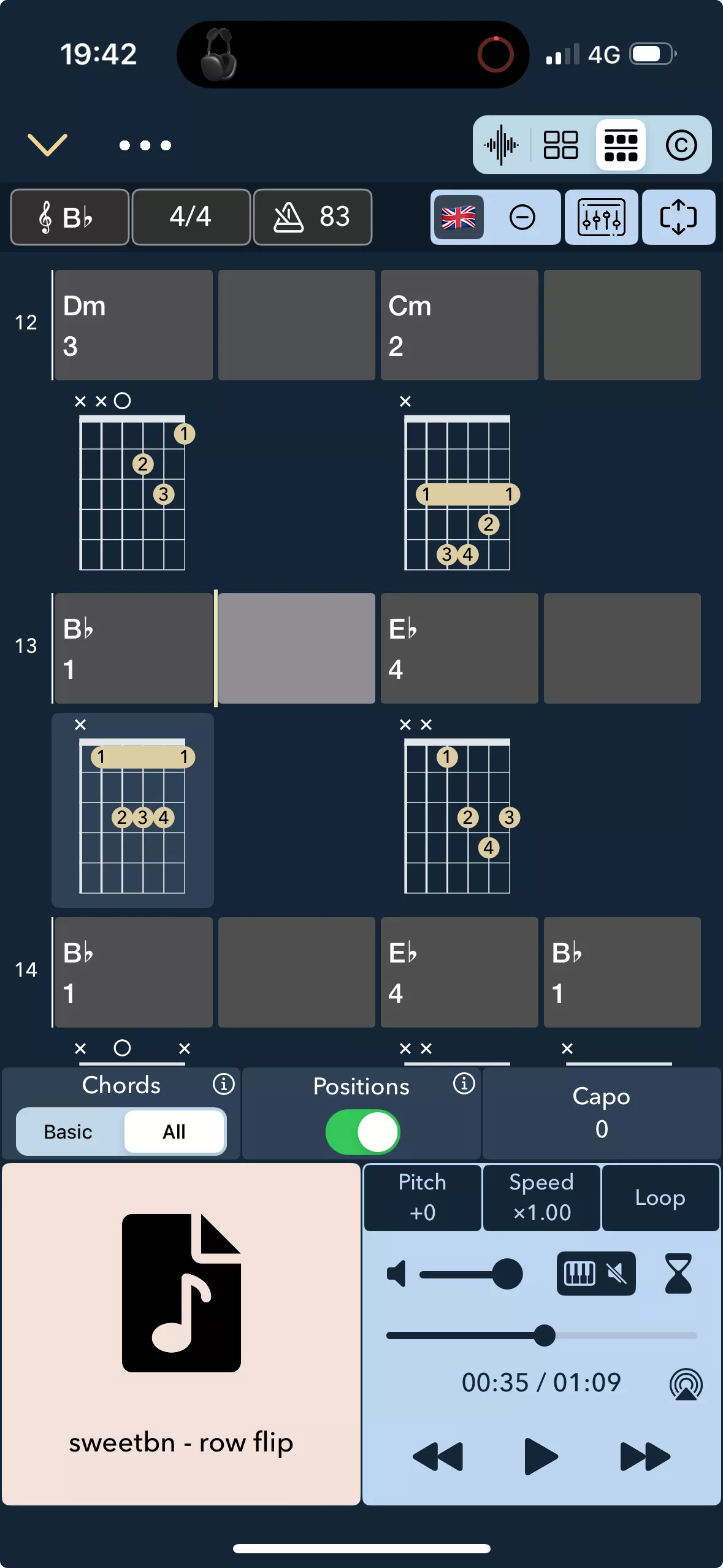
Task: Open the Pitch adjustment
Action: (x=423, y=1197)
